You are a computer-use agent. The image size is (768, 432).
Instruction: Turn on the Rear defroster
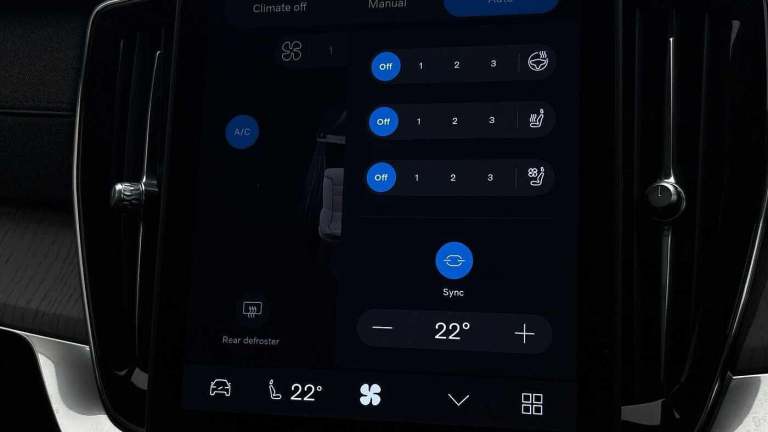[250, 310]
